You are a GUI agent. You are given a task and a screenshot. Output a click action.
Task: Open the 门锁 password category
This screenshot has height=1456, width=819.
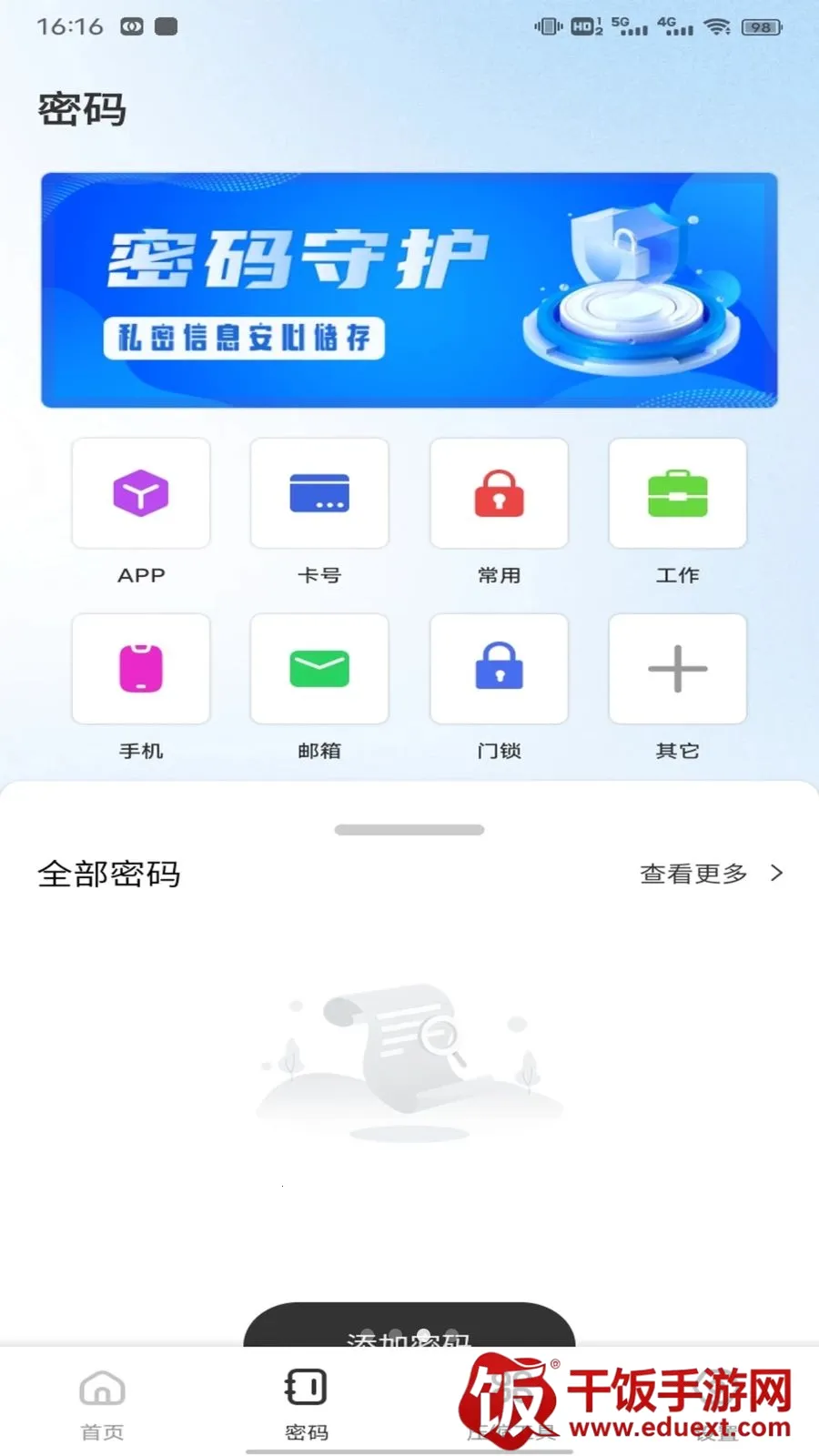point(499,669)
